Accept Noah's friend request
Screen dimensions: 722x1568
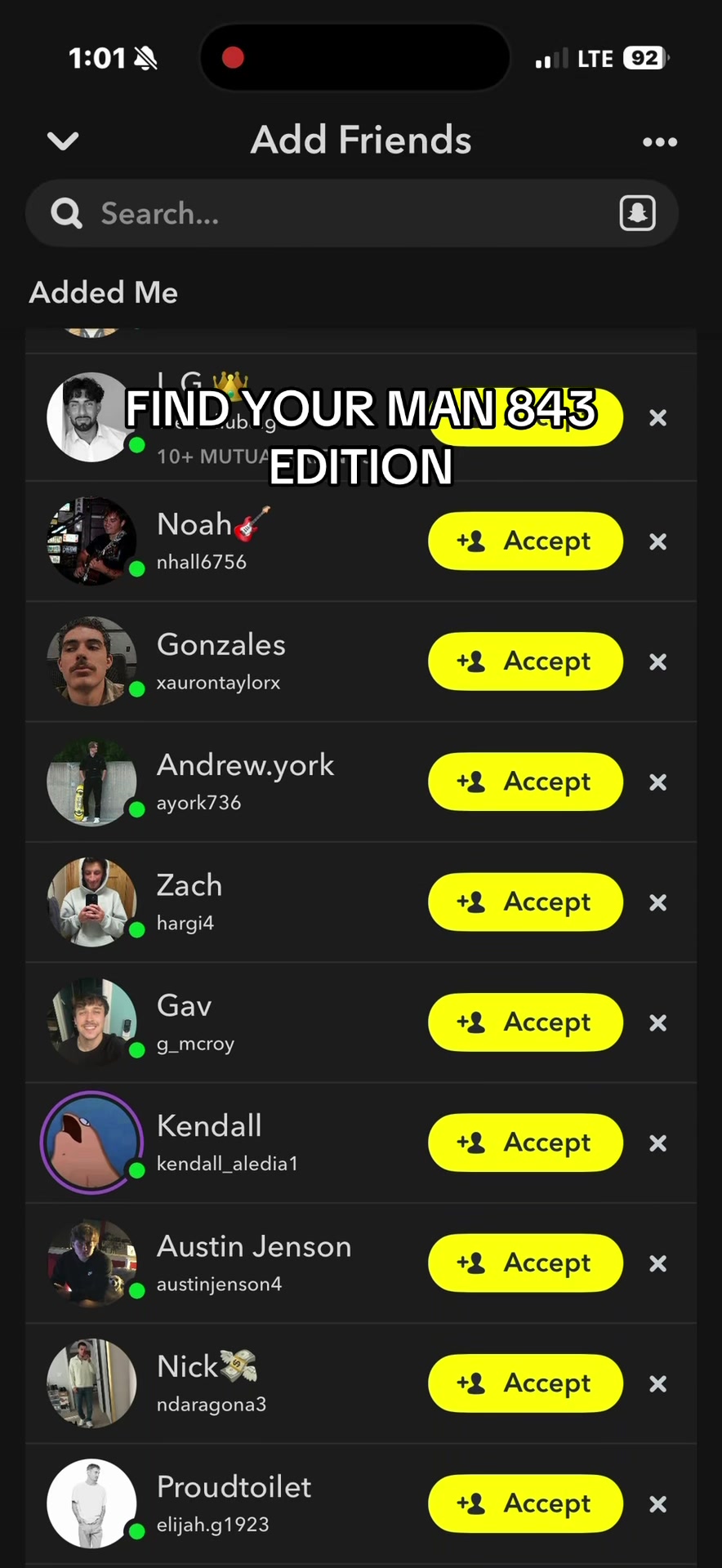[x=525, y=541]
